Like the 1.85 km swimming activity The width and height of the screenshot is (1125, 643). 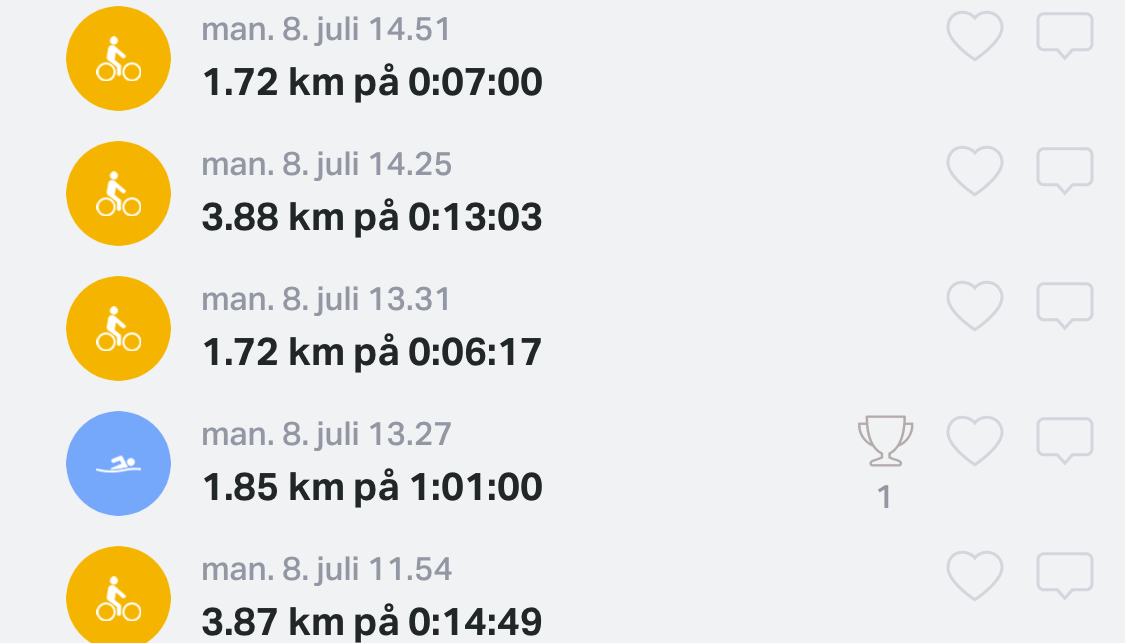(x=974, y=441)
